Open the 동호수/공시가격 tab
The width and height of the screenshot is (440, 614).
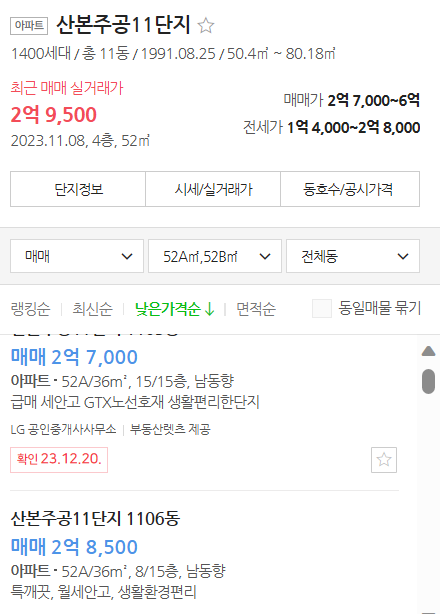click(x=350, y=189)
